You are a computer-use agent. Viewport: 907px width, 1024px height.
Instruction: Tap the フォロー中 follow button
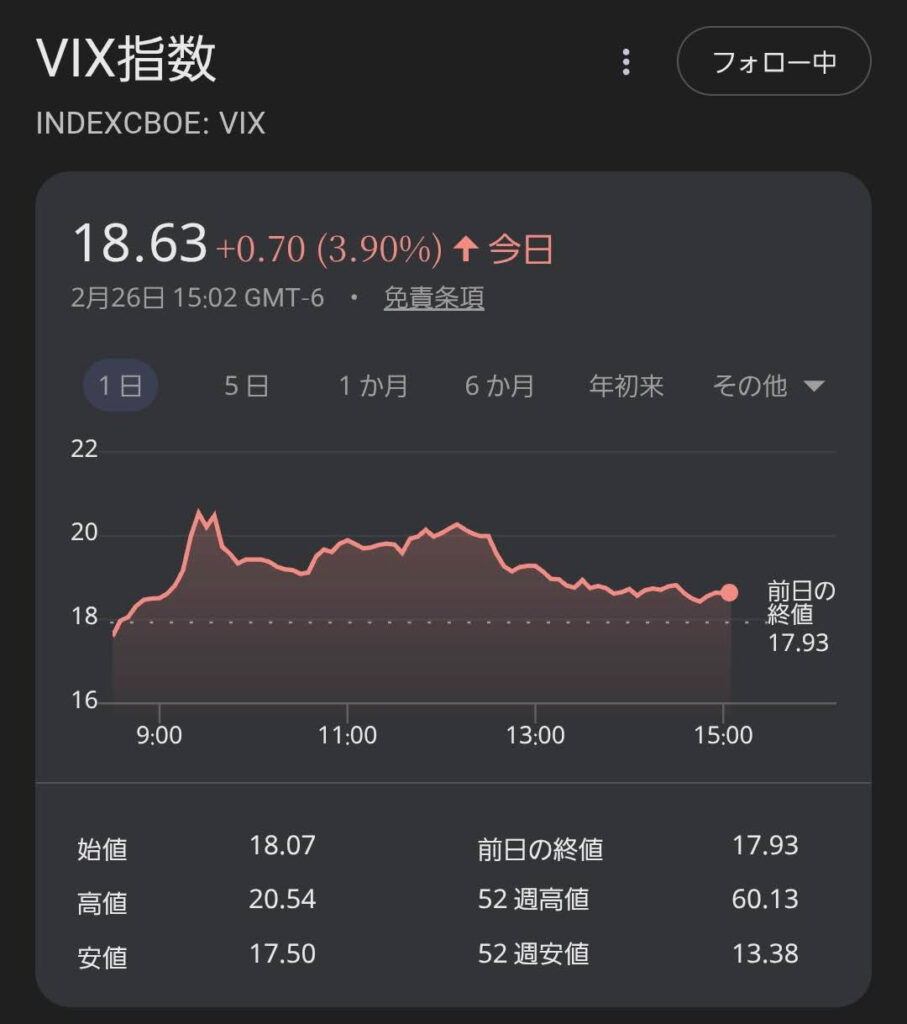[x=773, y=62]
